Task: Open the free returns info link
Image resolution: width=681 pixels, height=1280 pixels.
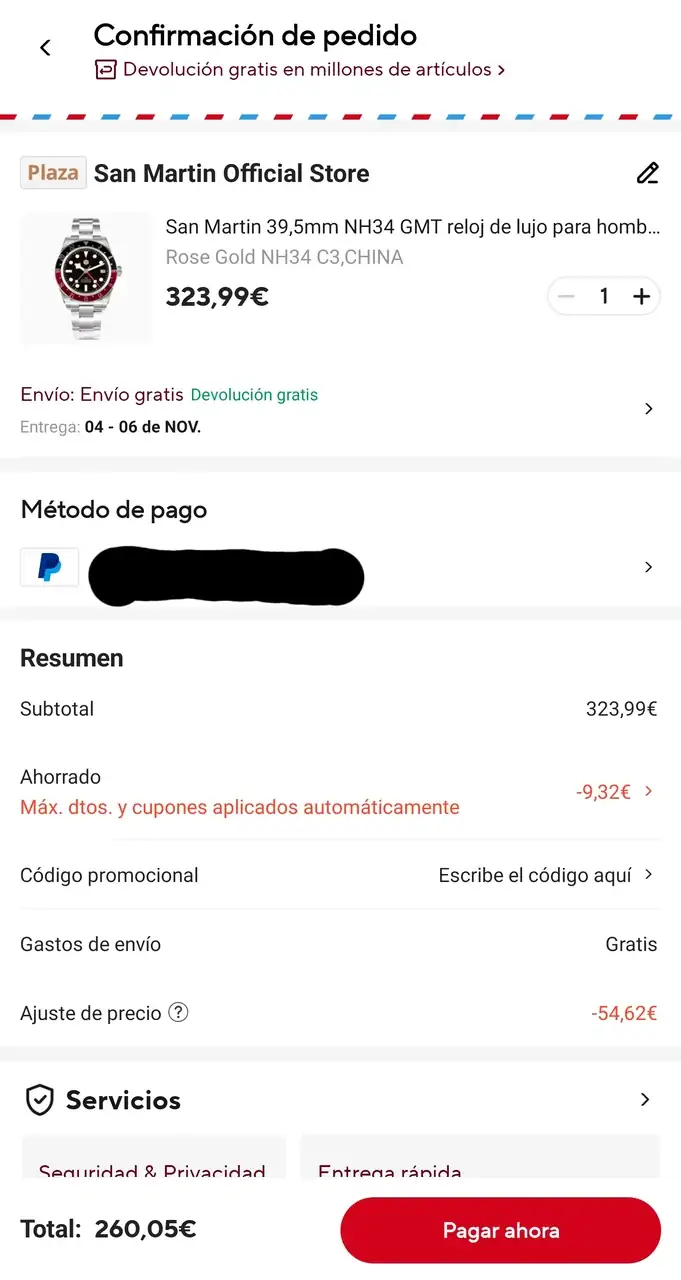Action: click(x=300, y=70)
